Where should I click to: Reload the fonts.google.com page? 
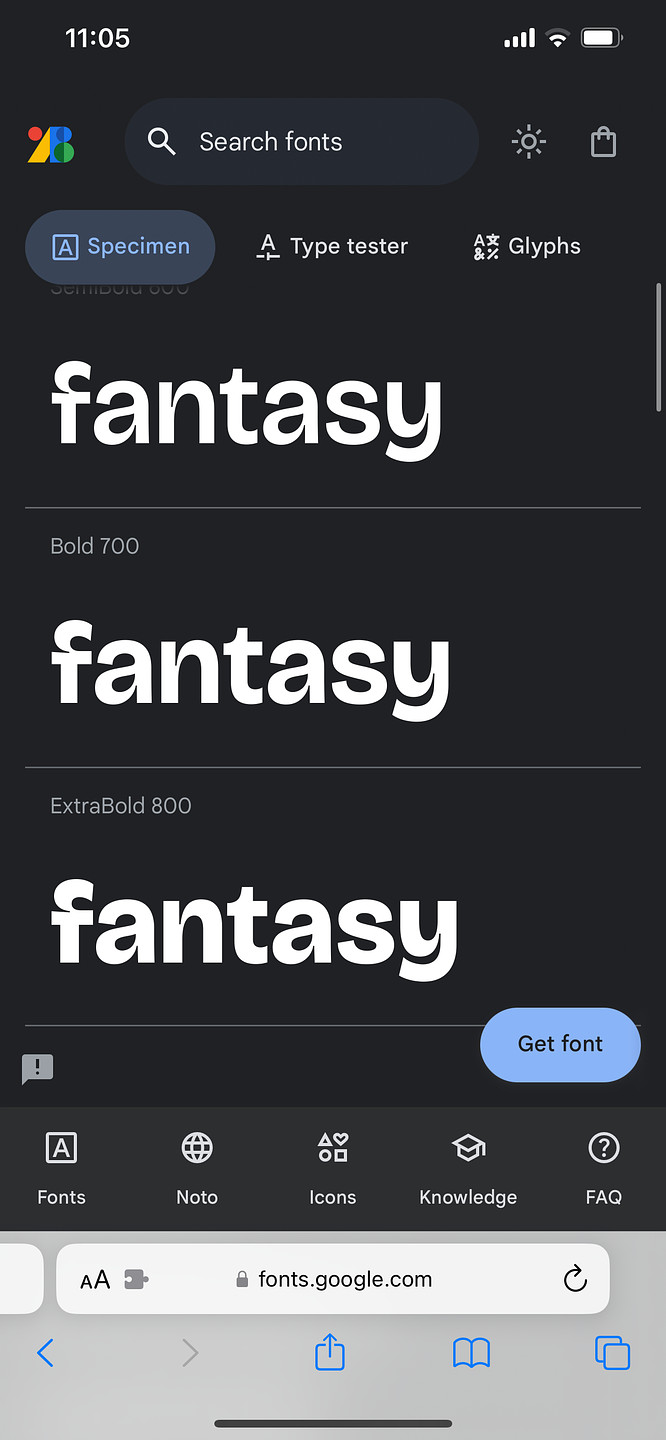click(575, 1279)
